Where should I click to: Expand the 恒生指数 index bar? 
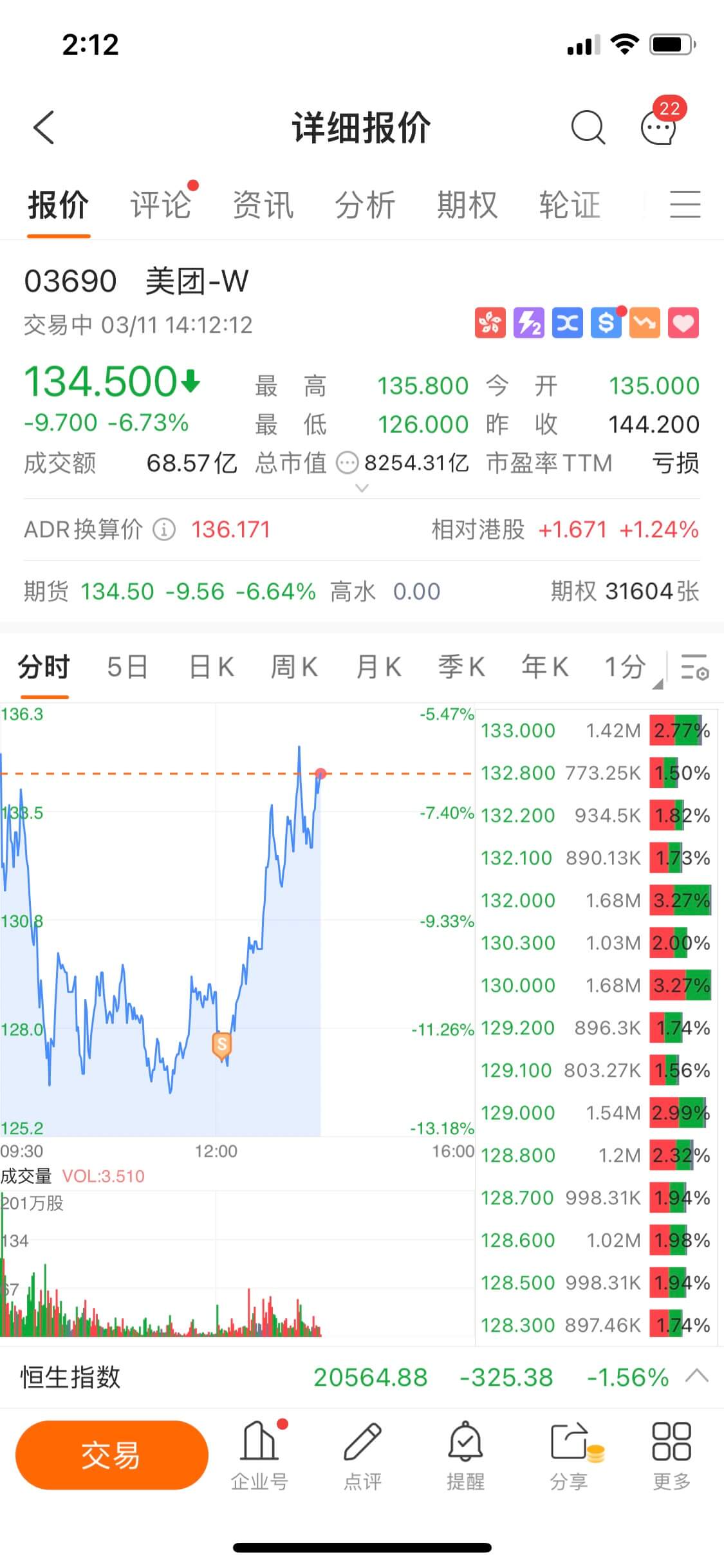(x=697, y=1377)
